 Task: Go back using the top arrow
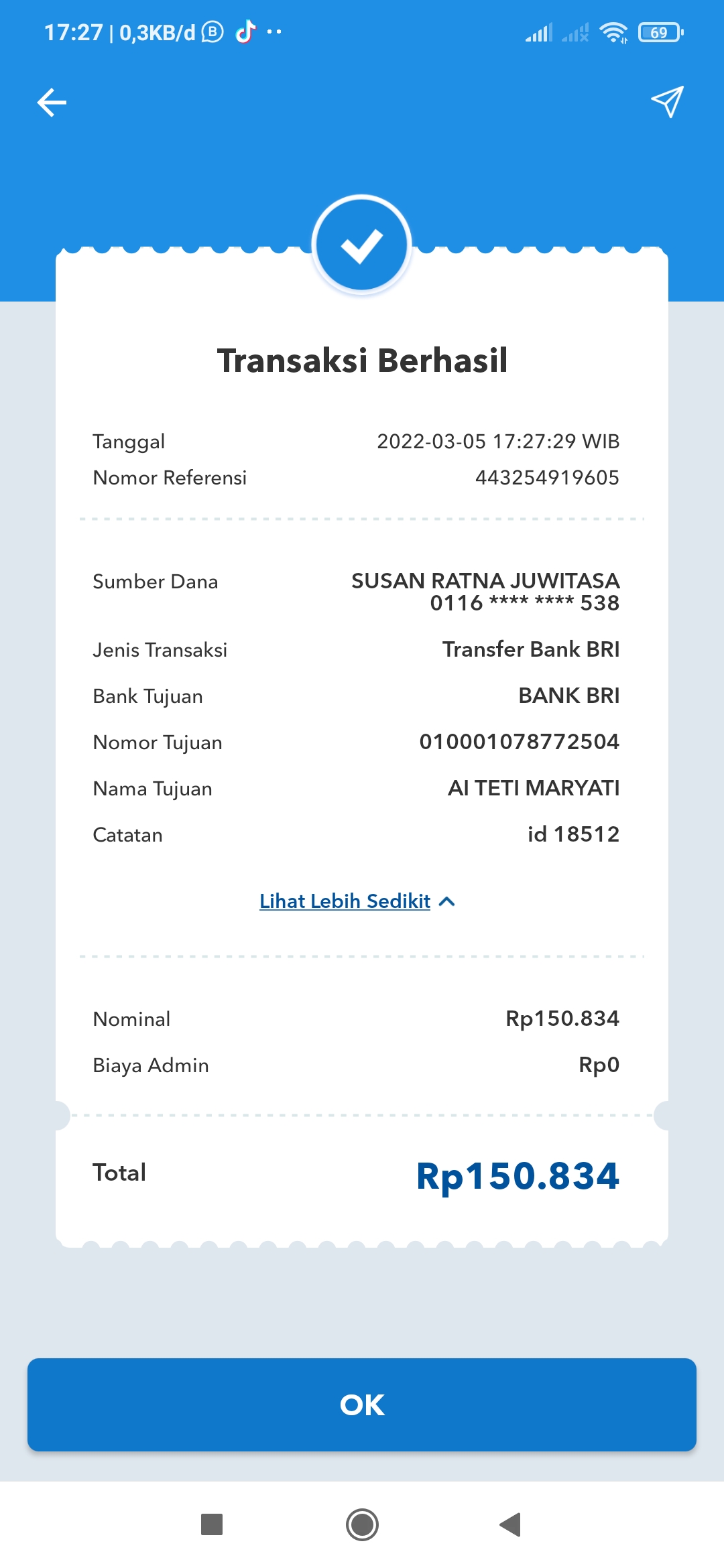tap(52, 103)
